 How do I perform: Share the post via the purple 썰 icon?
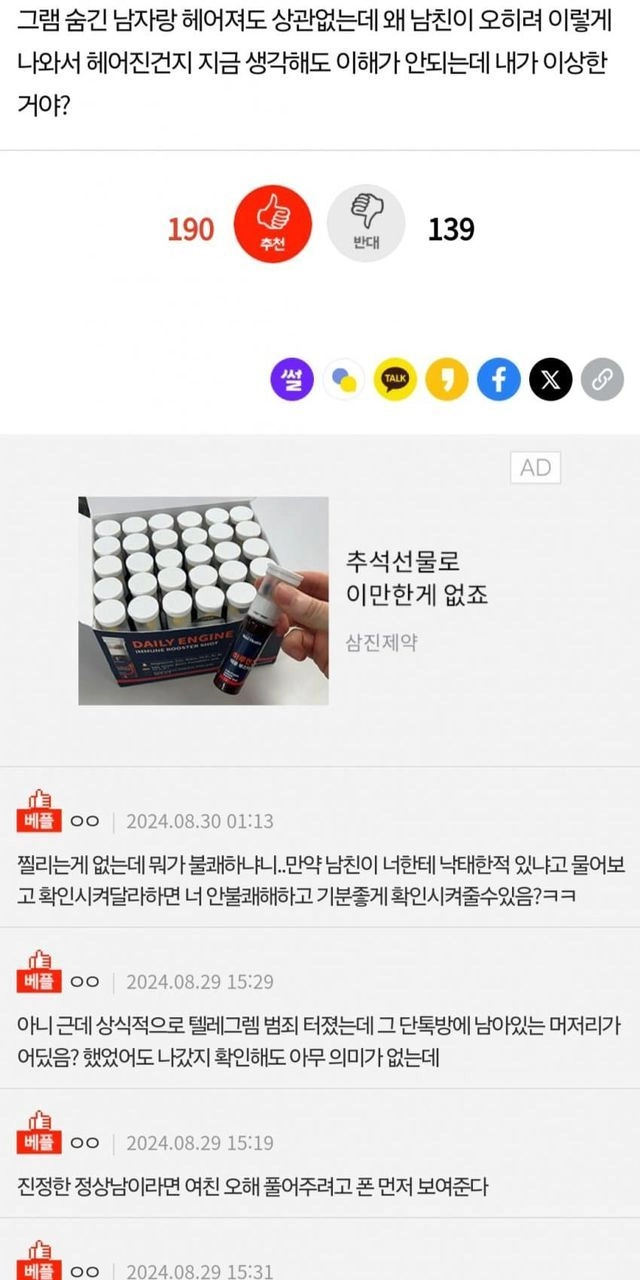coord(291,379)
